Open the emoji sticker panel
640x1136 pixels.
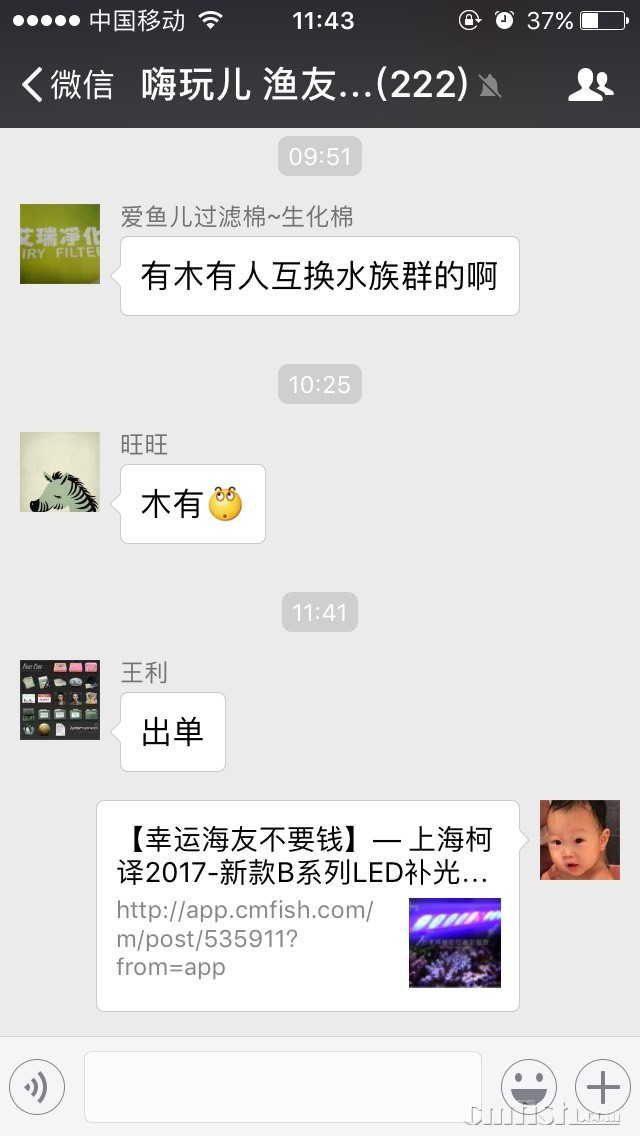tap(528, 1087)
